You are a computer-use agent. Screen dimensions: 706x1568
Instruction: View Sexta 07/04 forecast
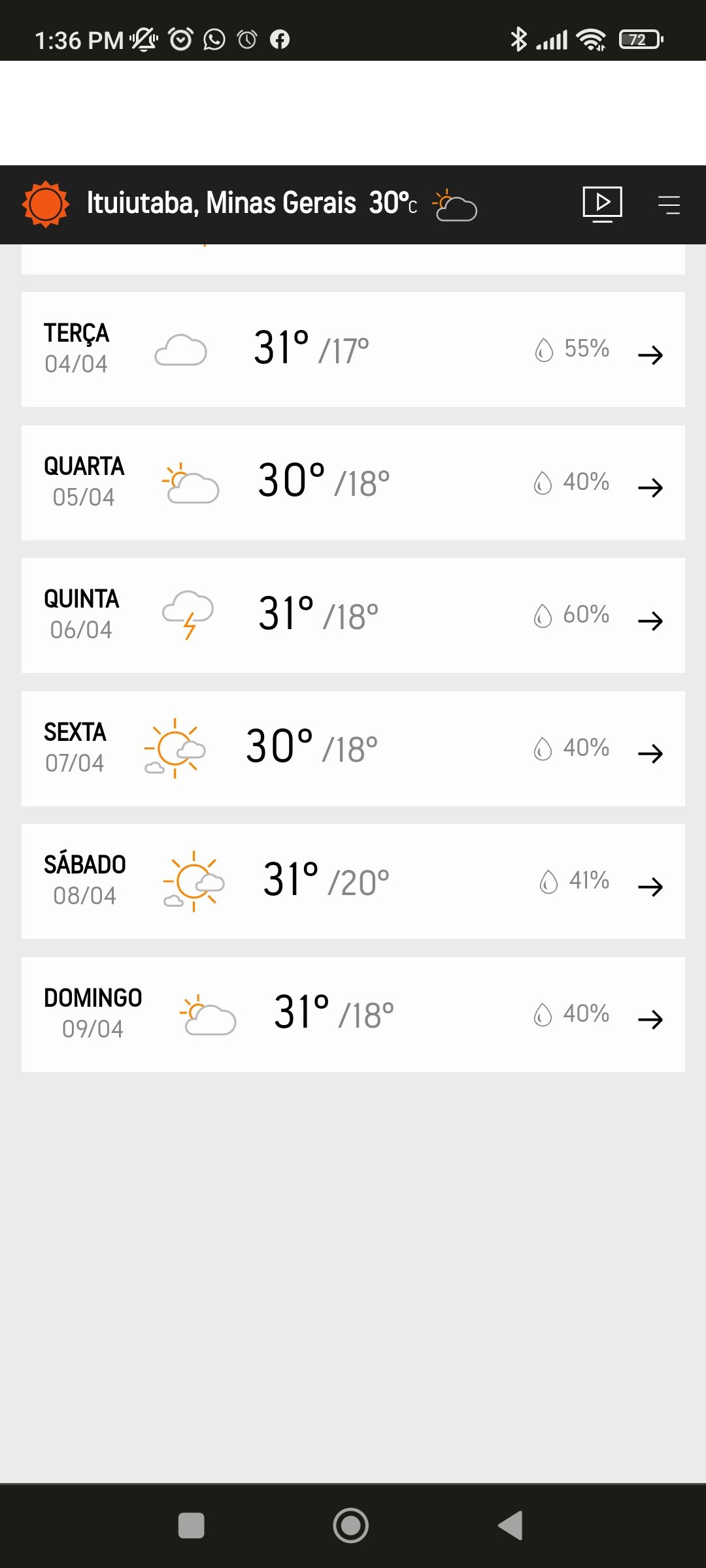coord(353,749)
